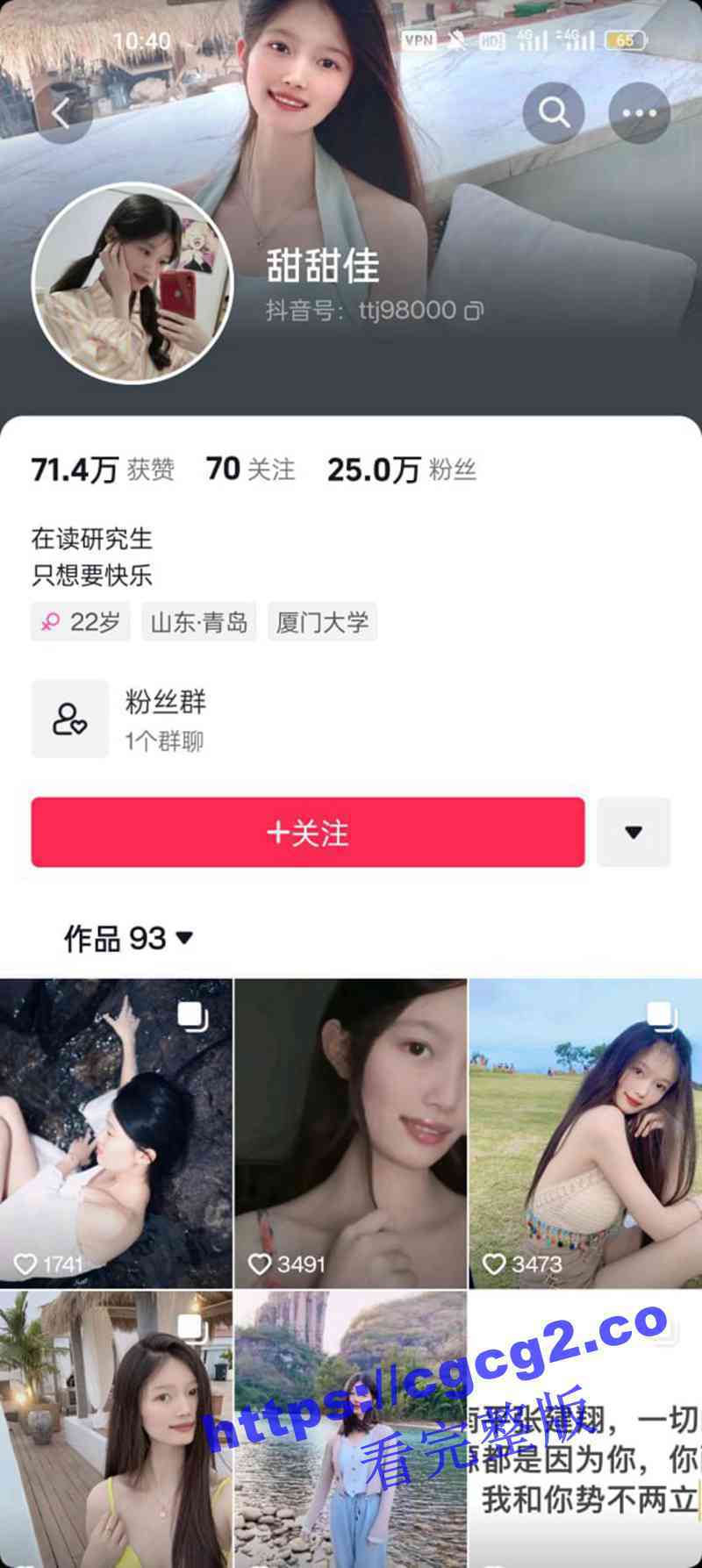This screenshot has height=1568, width=702.
Task: Show the 71.4万 获赞 likes details
Action: tap(103, 469)
